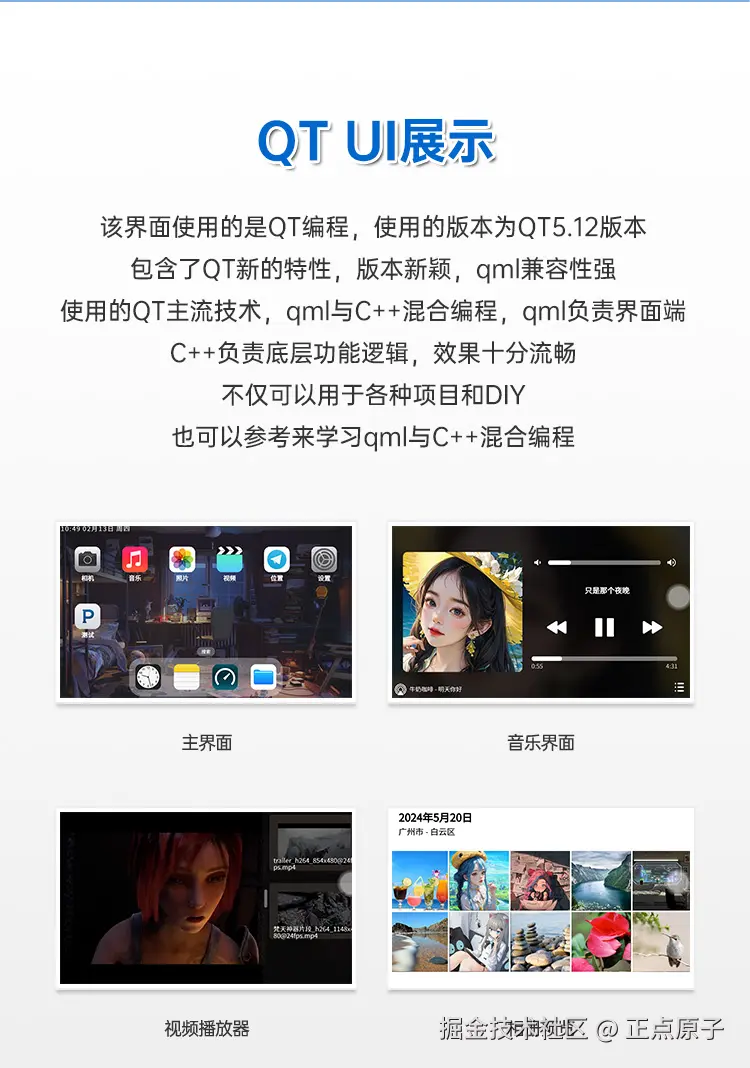Launch the 测试 test app with the P icon
750x1068 pixels.
coord(88,616)
